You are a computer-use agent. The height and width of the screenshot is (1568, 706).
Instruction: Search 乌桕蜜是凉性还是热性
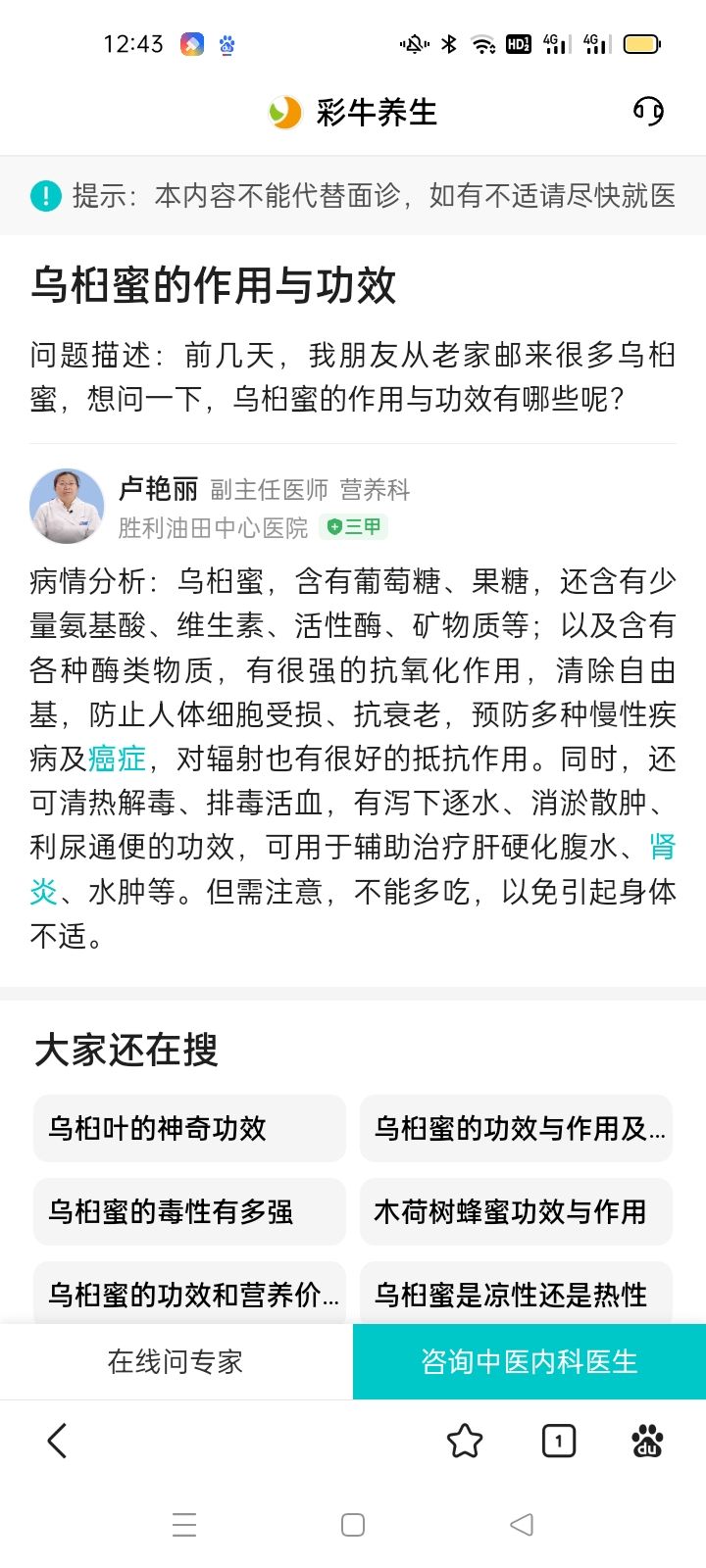pos(516,1294)
